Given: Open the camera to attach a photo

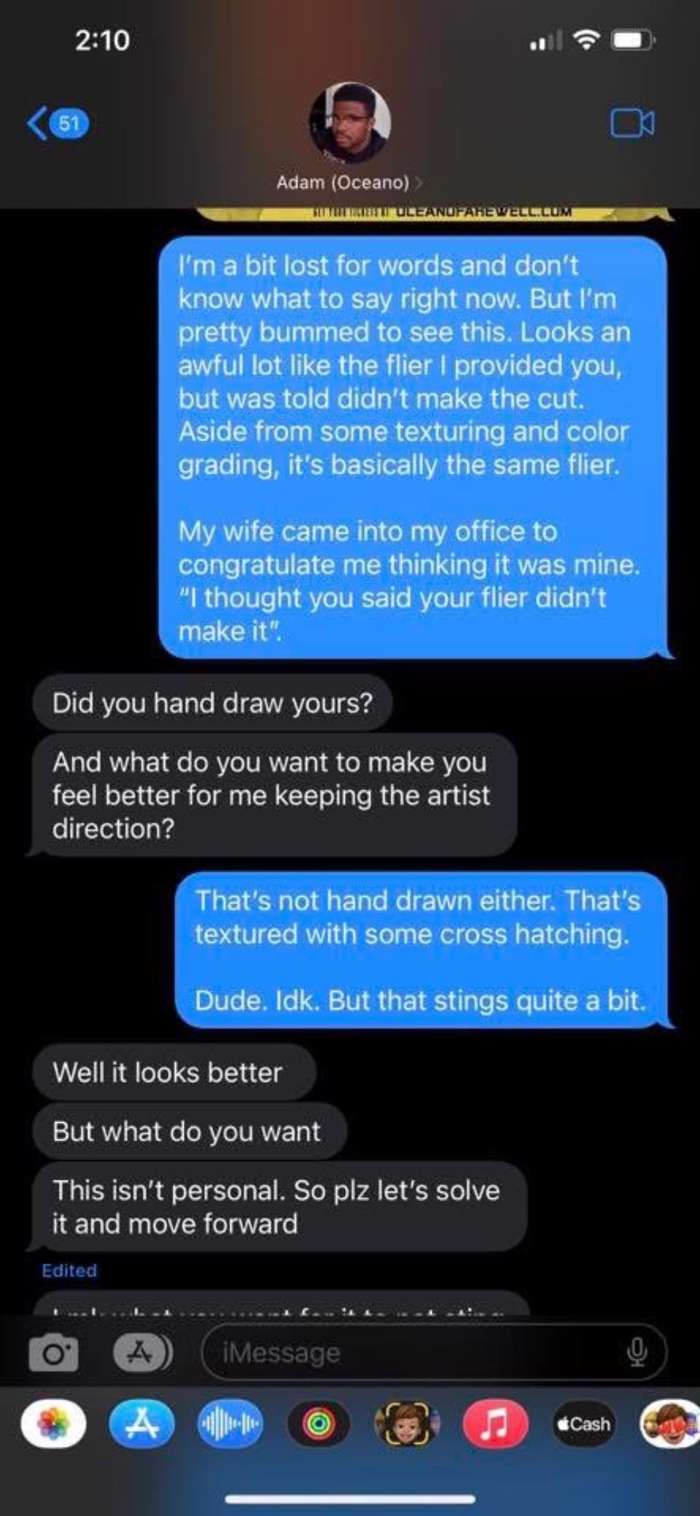Looking at the screenshot, I should [49, 1354].
